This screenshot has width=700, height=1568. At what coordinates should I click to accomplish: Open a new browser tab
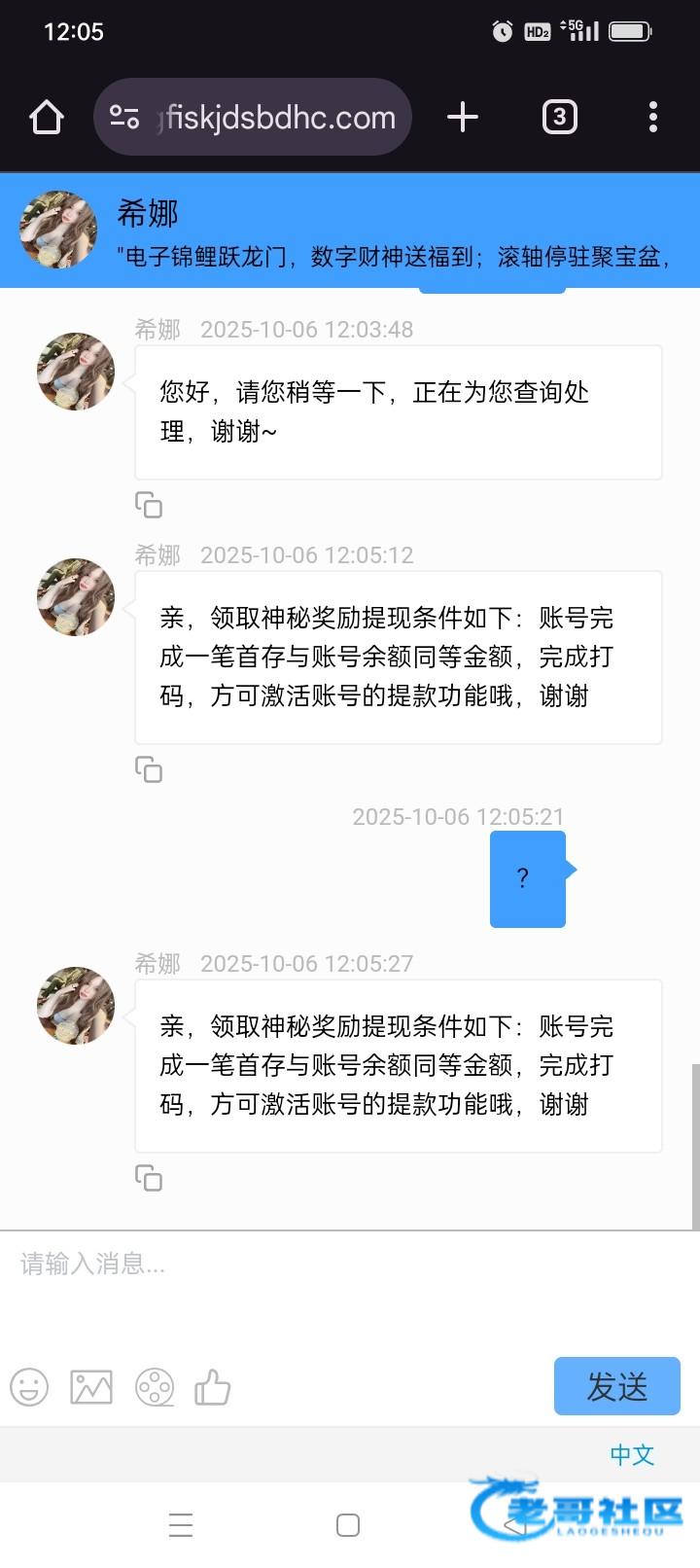[463, 118]
